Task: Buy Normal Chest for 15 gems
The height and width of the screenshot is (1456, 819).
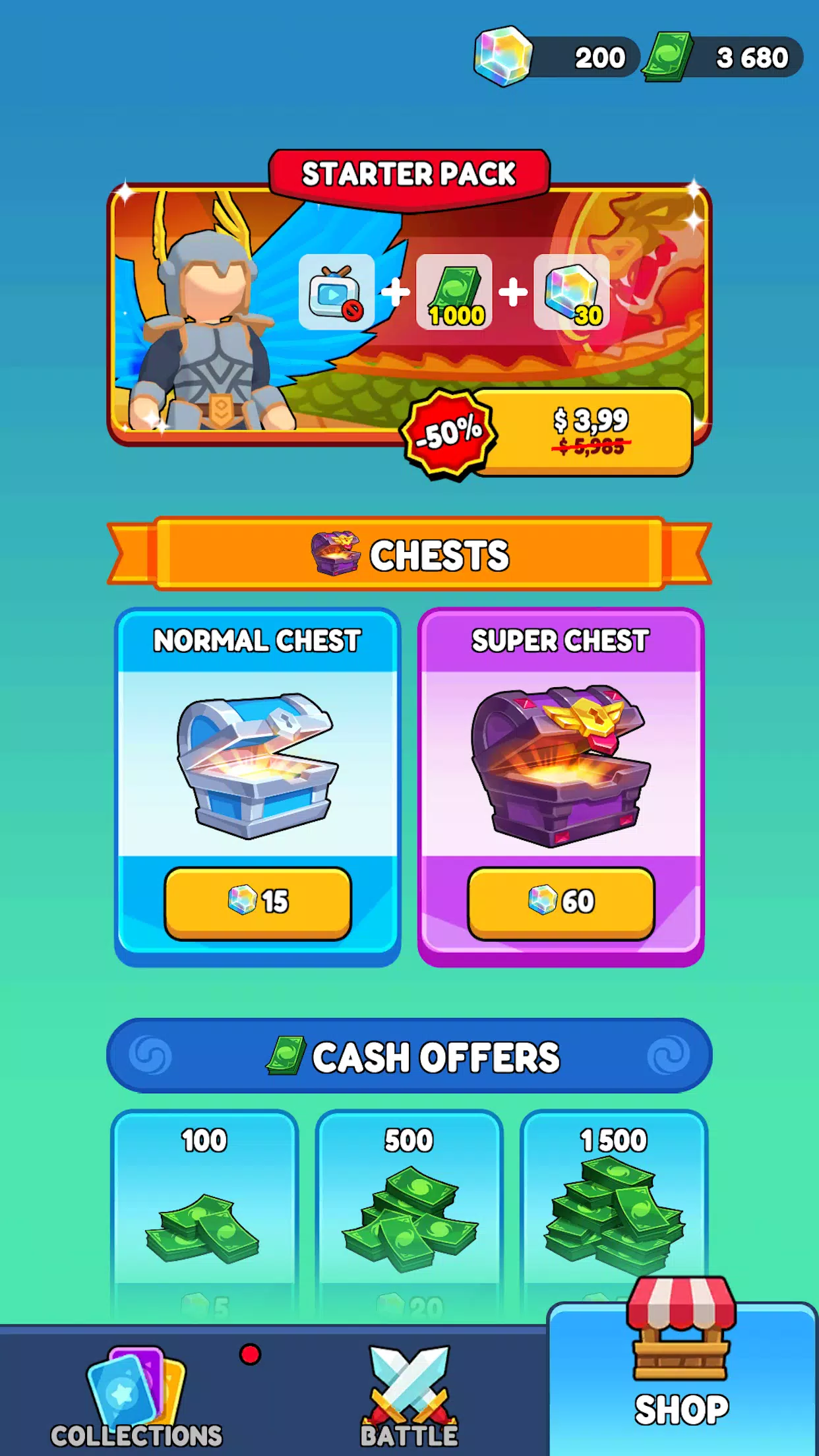Action: (x=258, y=902)
